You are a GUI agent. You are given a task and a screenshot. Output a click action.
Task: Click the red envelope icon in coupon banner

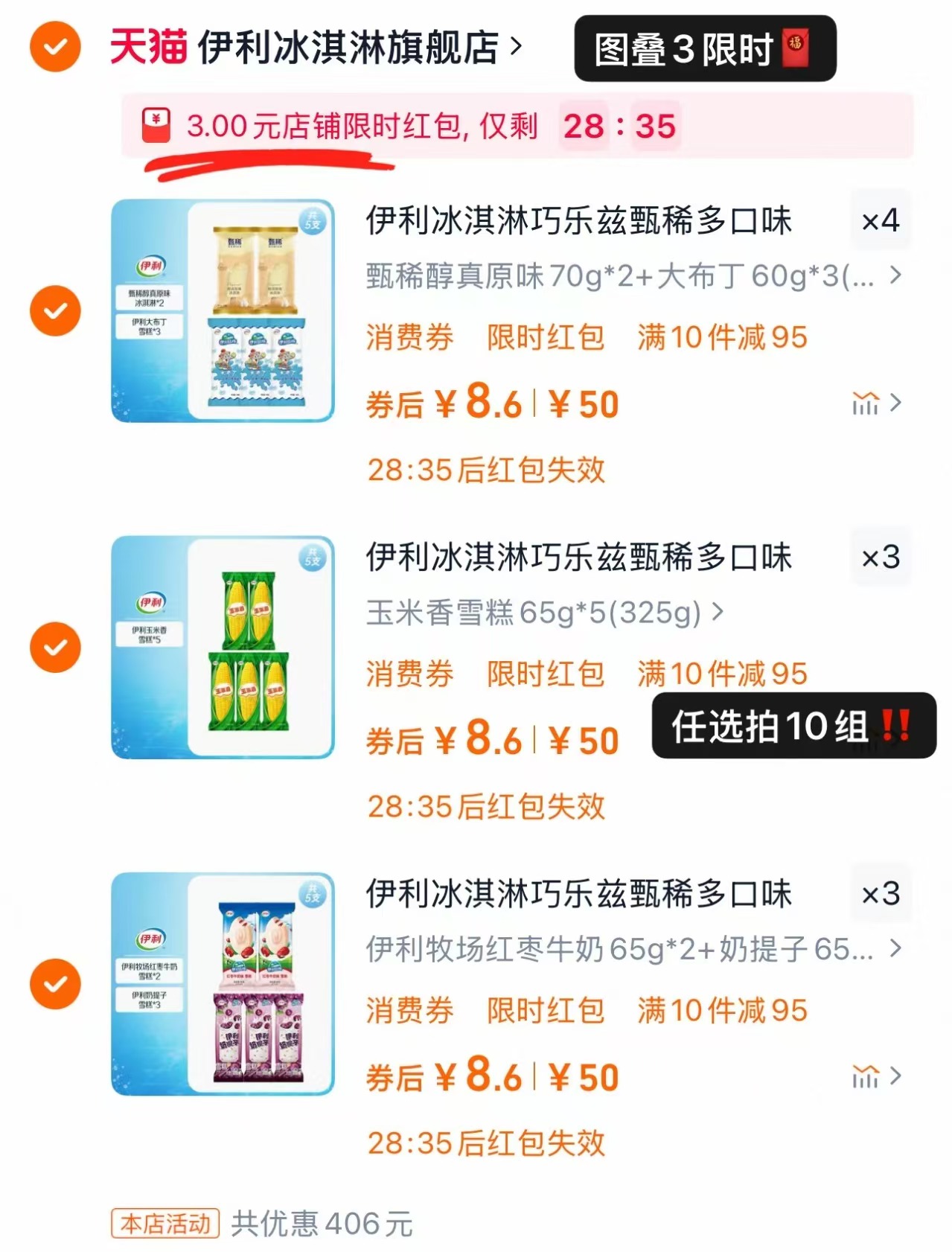point(154,125)
